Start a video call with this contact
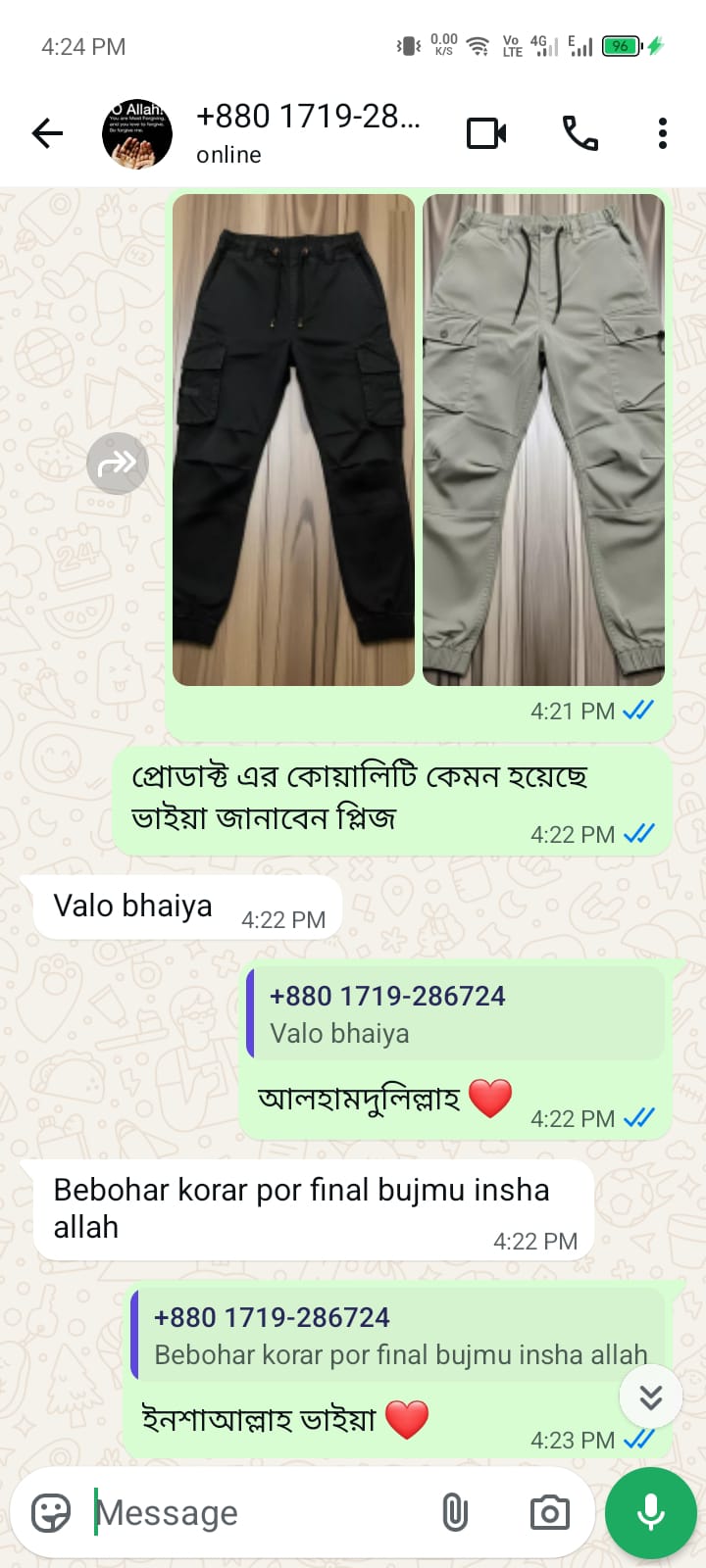706x1568 pixels. 486,133
